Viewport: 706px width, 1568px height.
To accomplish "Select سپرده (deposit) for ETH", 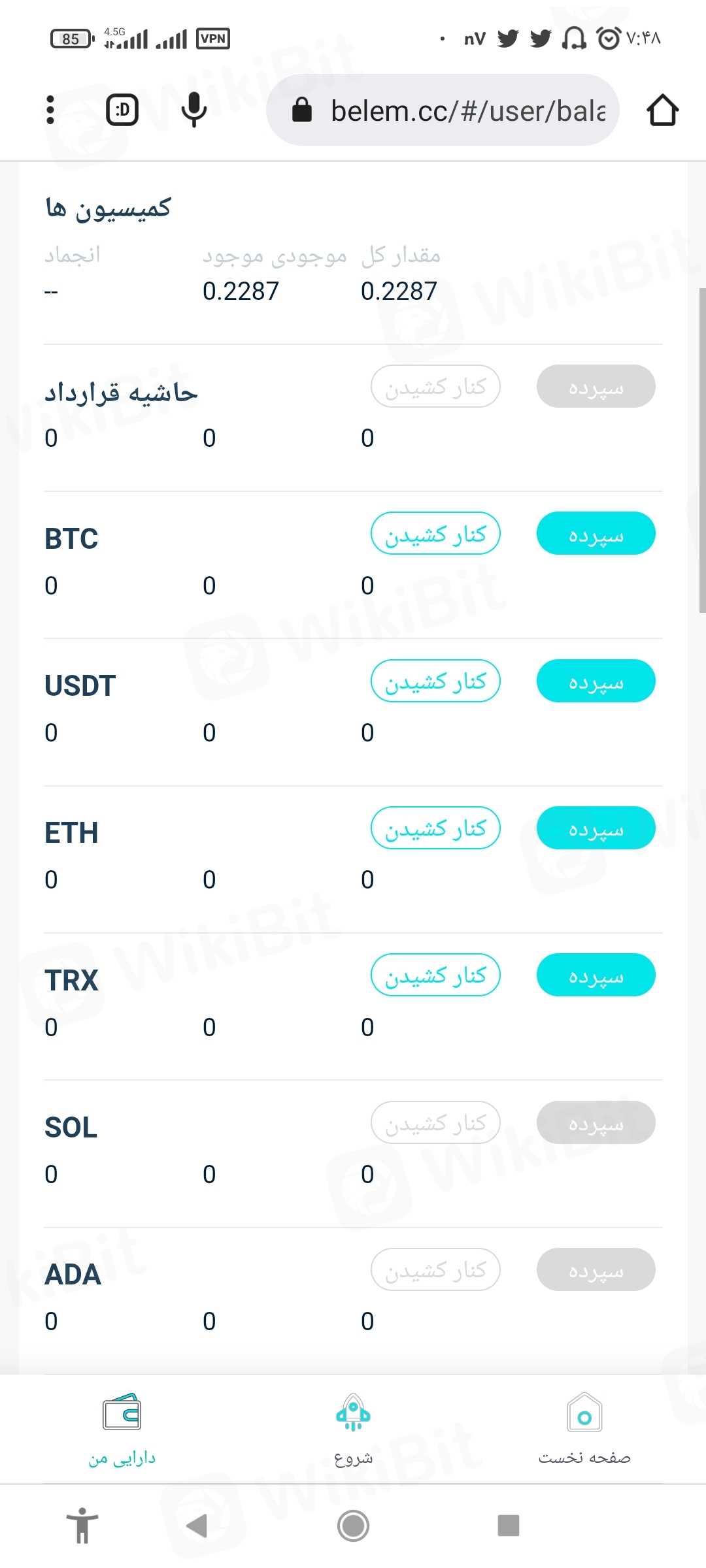I will click(x=596, y=828).
